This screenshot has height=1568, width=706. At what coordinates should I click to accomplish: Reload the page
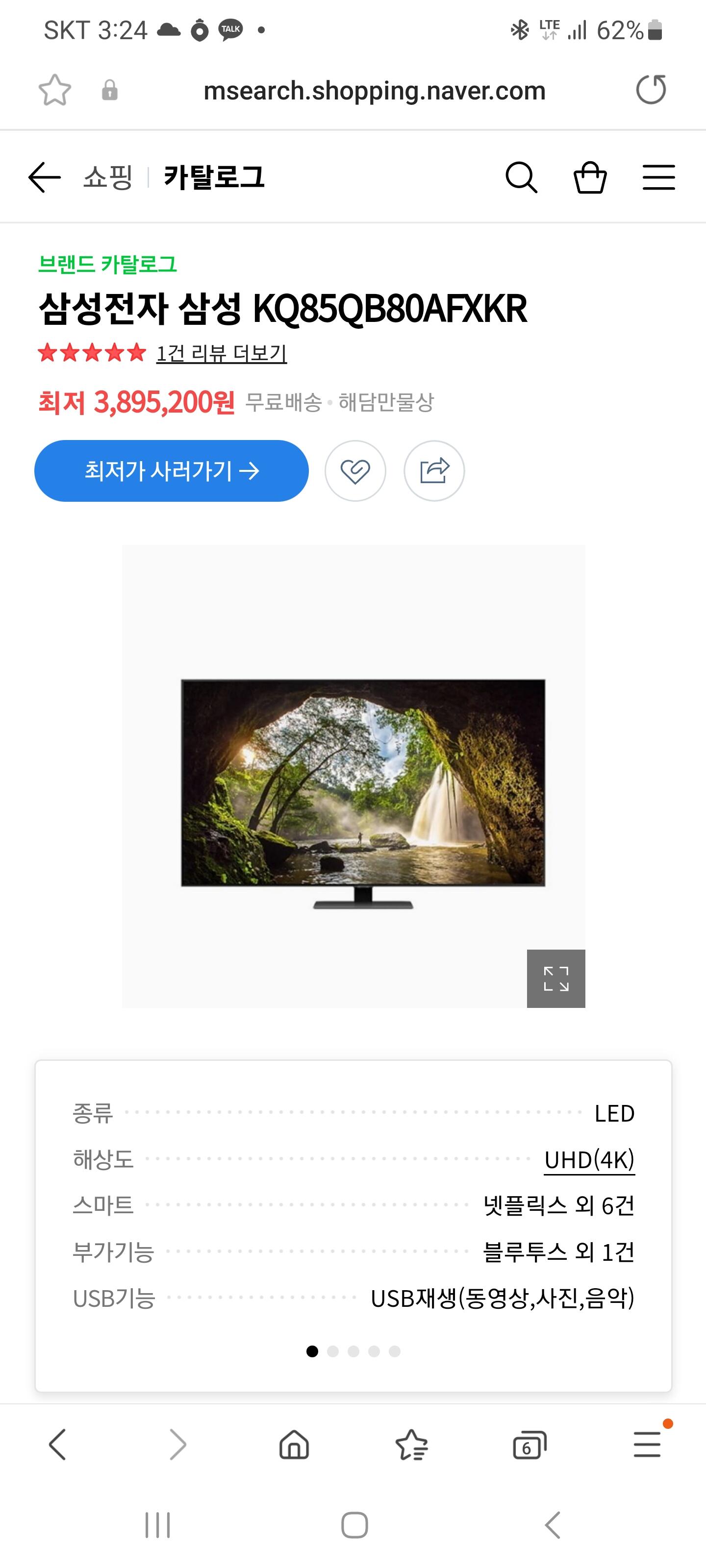click(651, 90)
